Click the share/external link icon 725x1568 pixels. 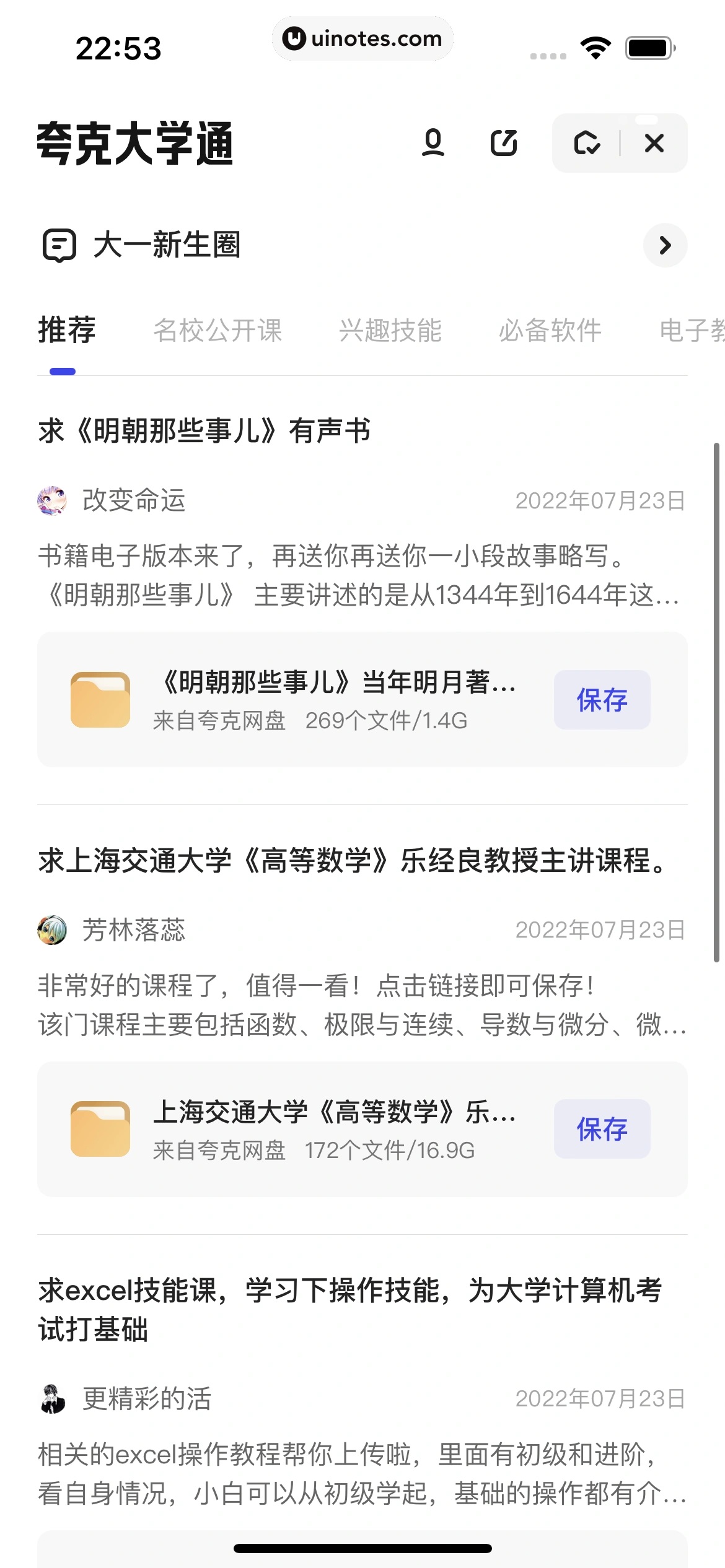[504, 143]
